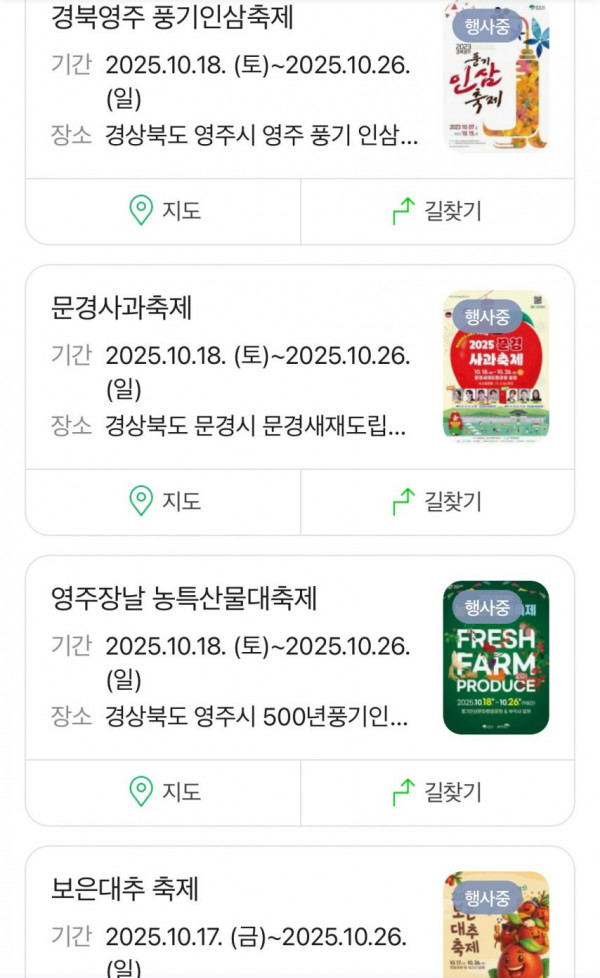Open the 보은대추 축제 festival card
Viewport: 600px width, 978px height.
tap(125, 888)
